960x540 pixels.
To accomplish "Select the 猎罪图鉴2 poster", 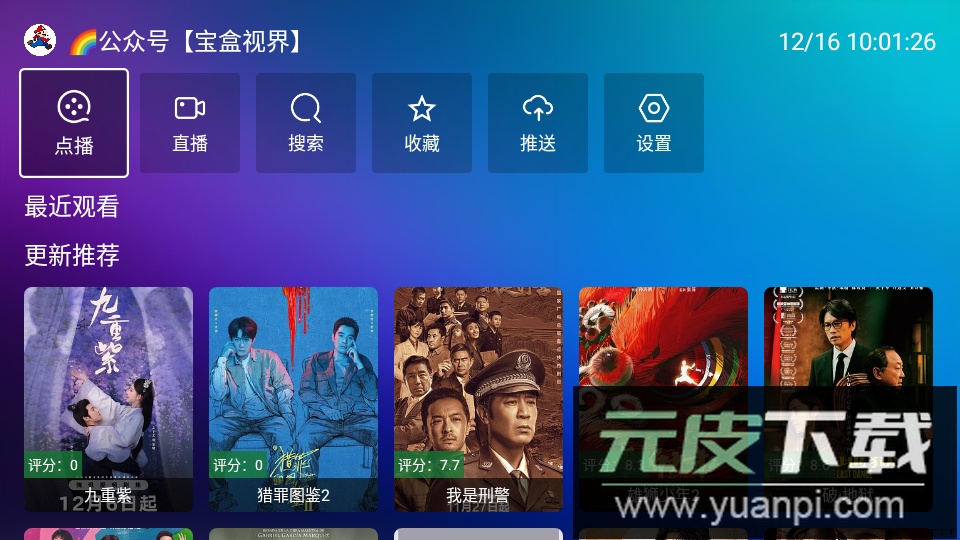I will click(x=293, y=398).
